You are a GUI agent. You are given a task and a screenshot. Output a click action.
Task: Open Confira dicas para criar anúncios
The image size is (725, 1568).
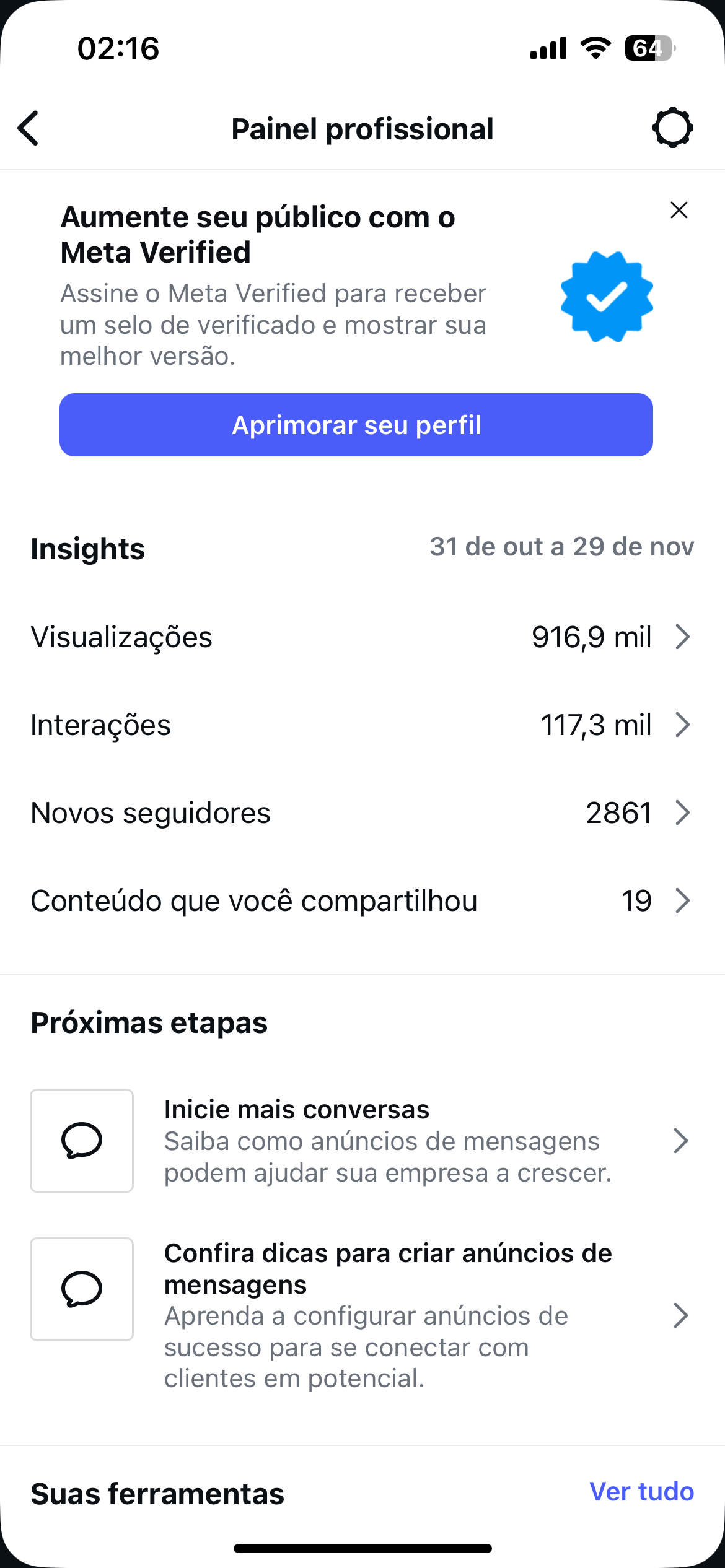coord(362,1315)
